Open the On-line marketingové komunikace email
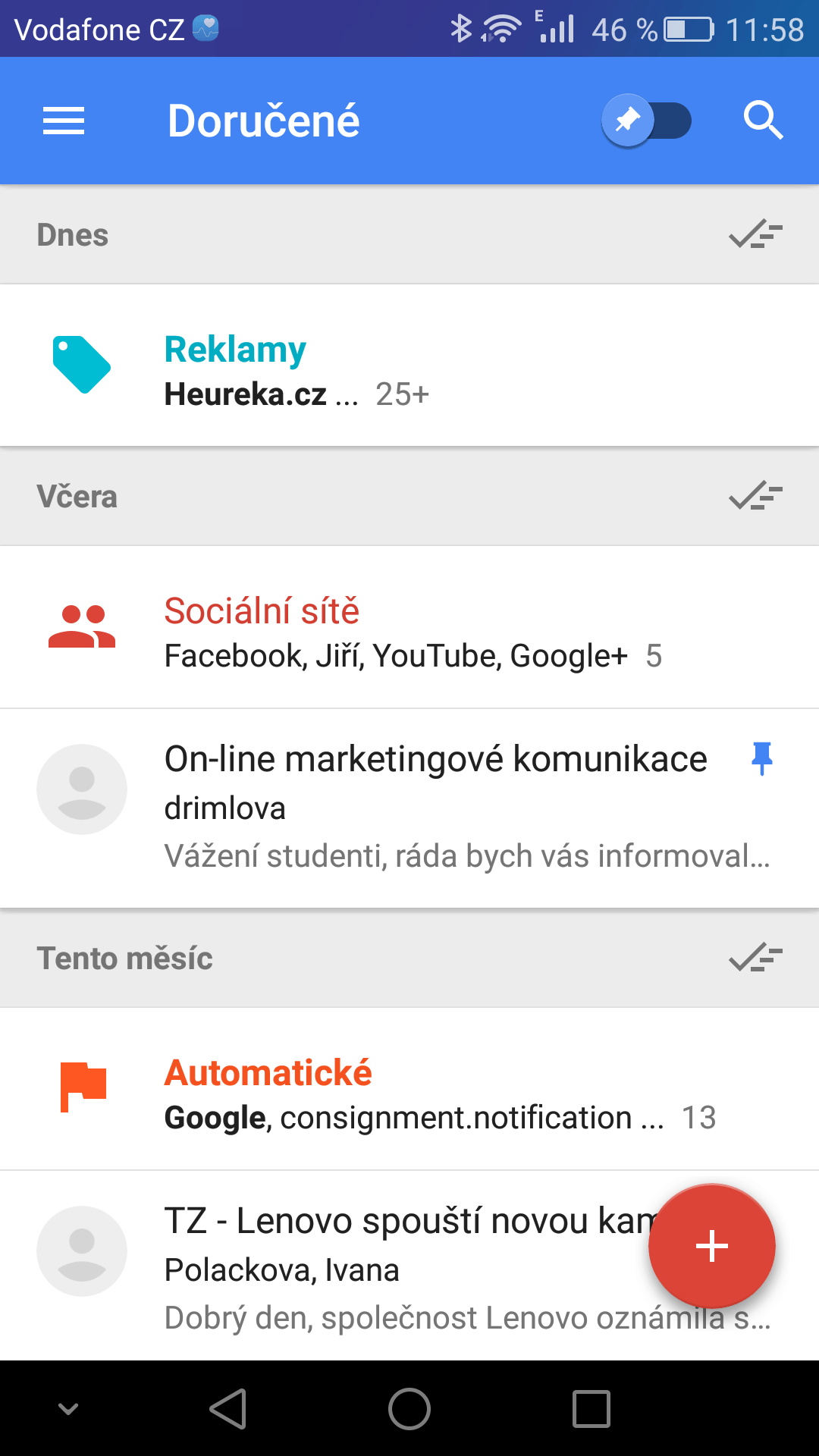 pyautogui.click(x=409, y=808)
